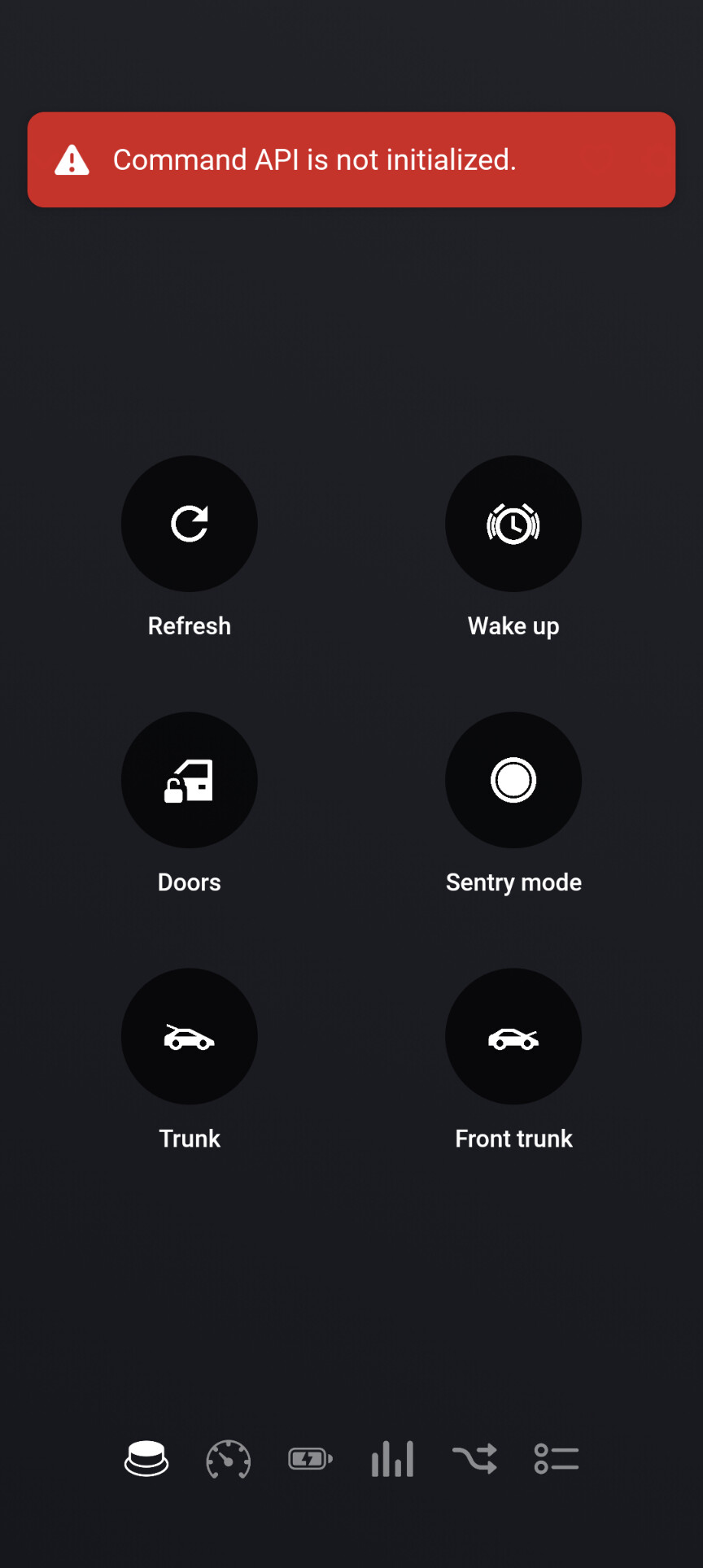Screen dimensions: 703x1568
Task: Open the Front trunk
Action: [x=513, y=1036]
